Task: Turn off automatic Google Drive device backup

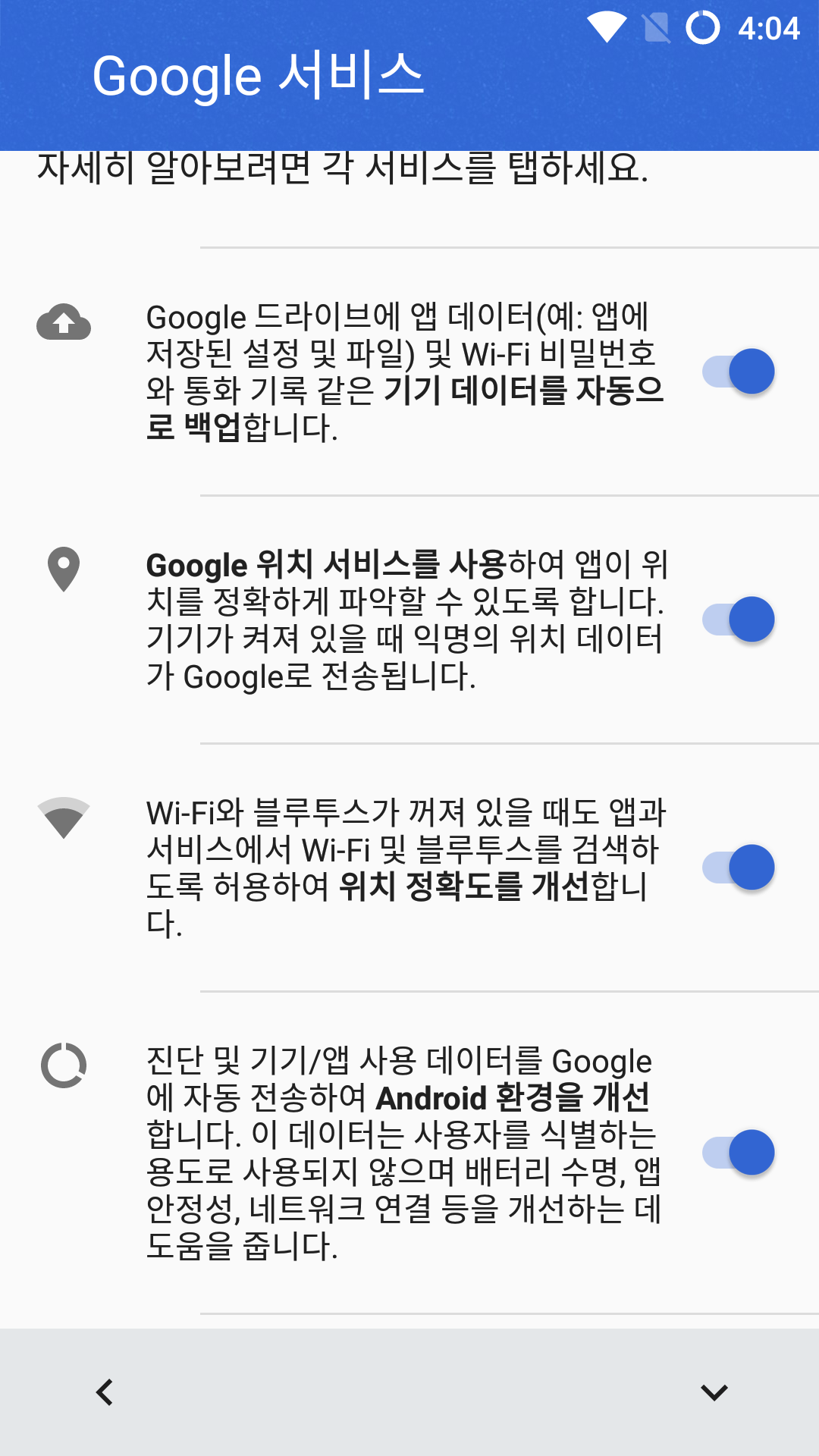Action: click(x=739, y=372)
